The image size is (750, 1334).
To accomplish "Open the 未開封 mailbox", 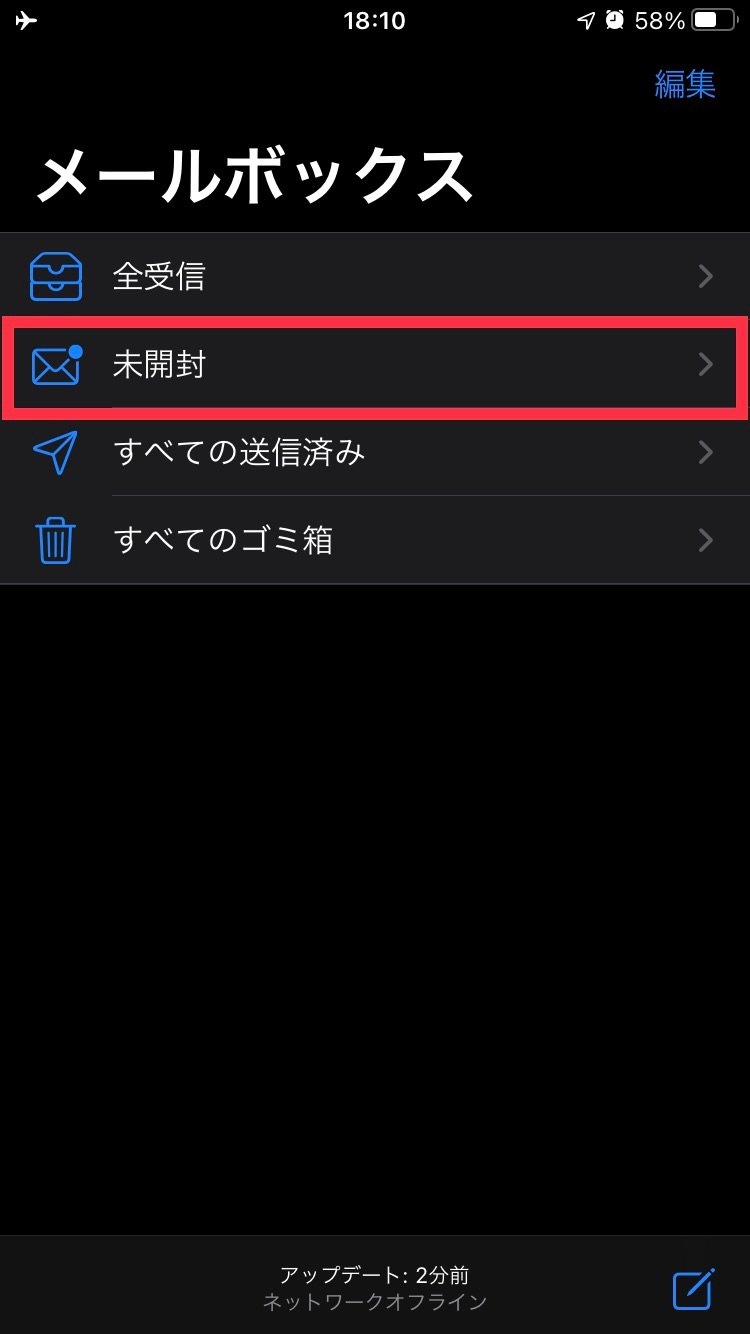I will coord(375,365).
